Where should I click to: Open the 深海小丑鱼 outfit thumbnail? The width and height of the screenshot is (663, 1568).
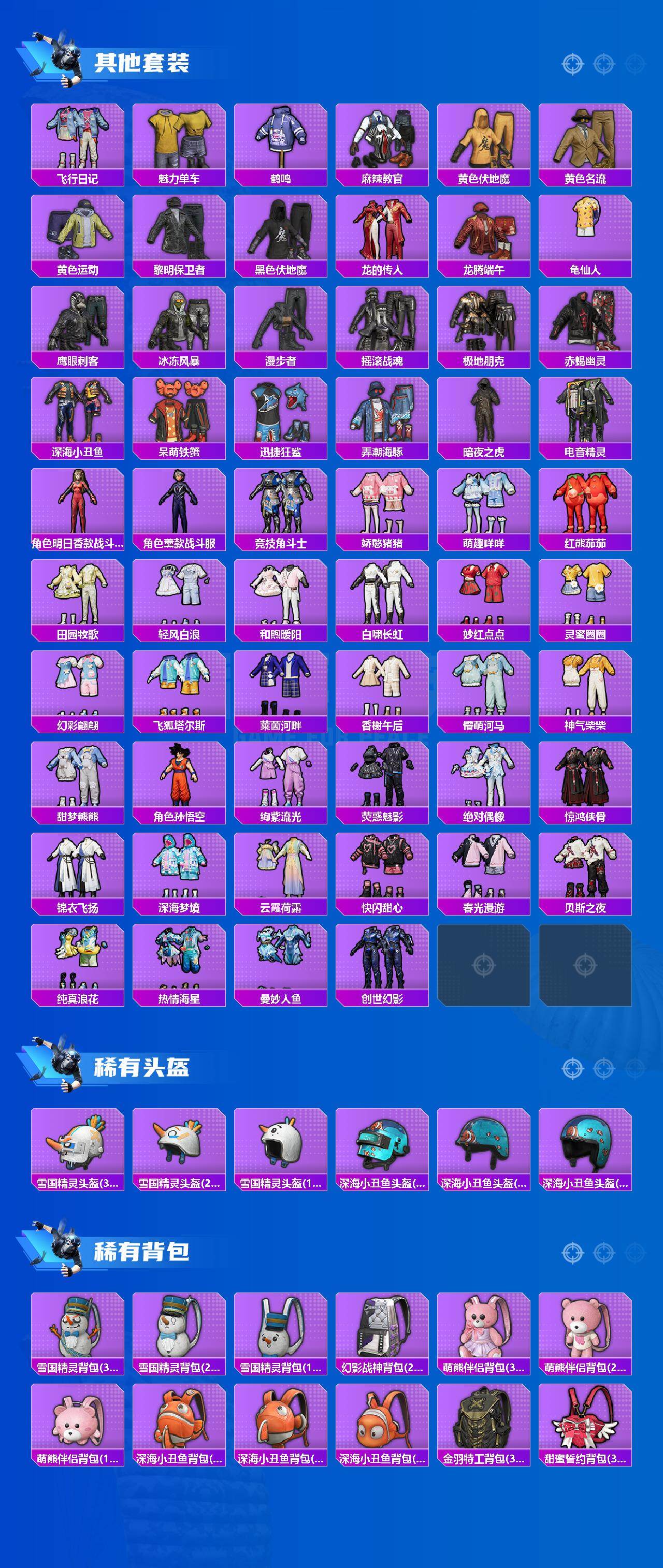[x=80, y=414]
